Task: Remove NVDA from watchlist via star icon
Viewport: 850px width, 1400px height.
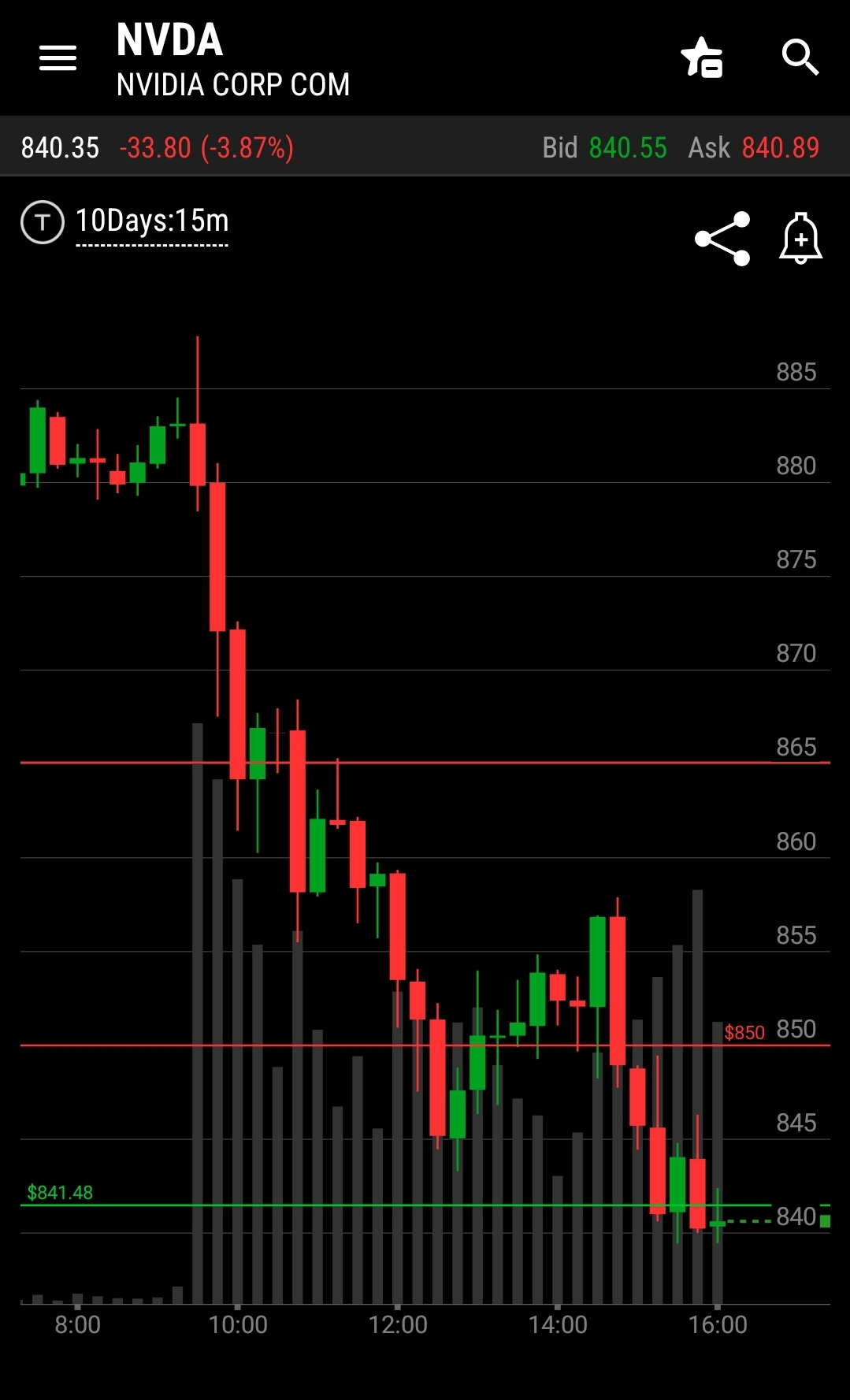Action: pyautogui.click(x=701, y=58)
